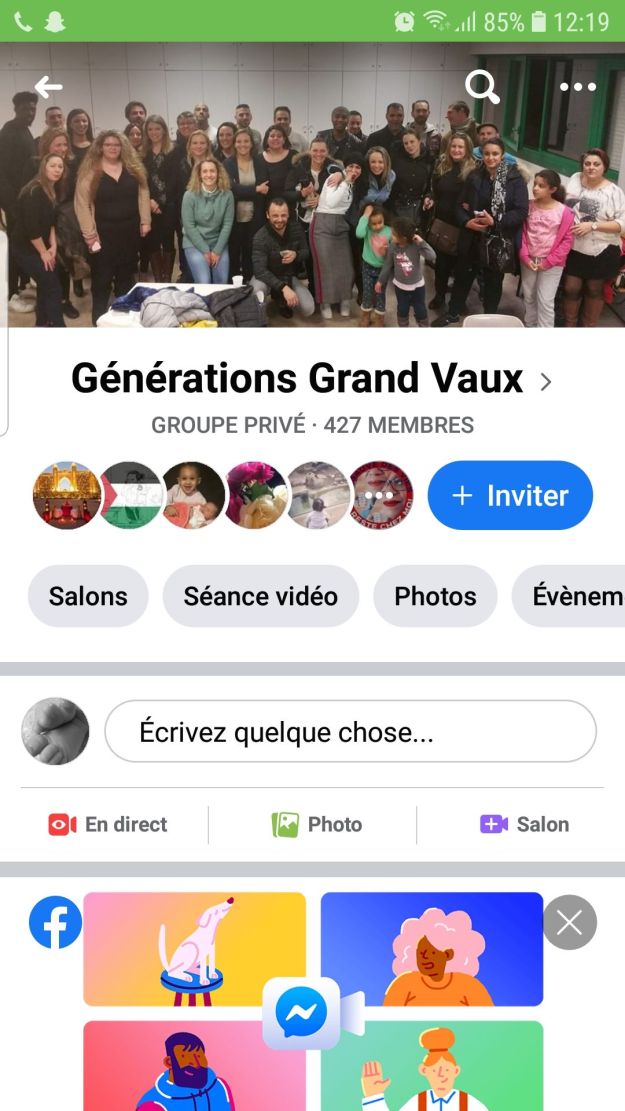Start an En direct live video
625x1111 pixels.
tap(108, 825)
